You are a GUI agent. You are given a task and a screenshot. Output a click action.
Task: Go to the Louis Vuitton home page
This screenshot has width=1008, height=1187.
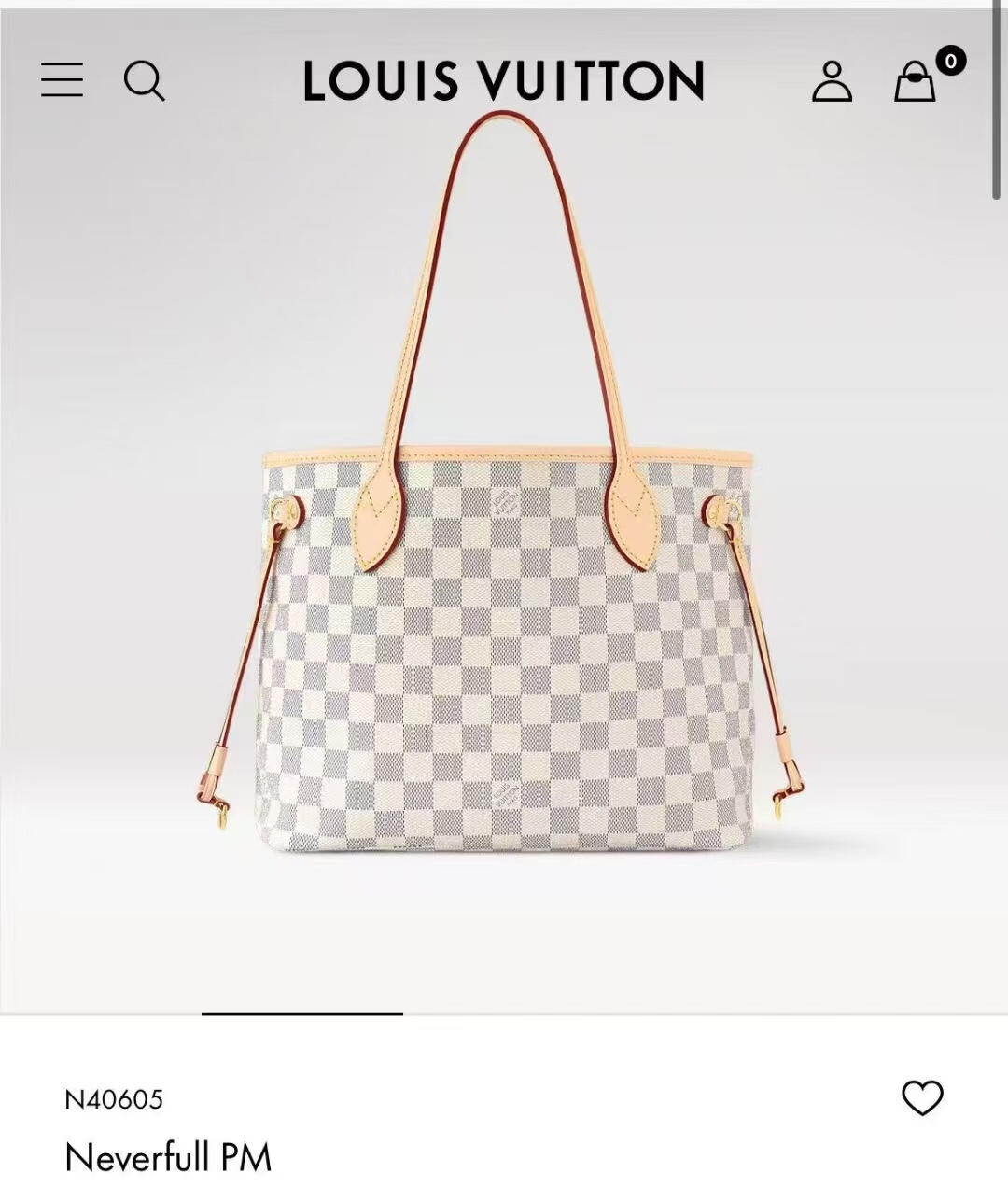tap(503, 80)
